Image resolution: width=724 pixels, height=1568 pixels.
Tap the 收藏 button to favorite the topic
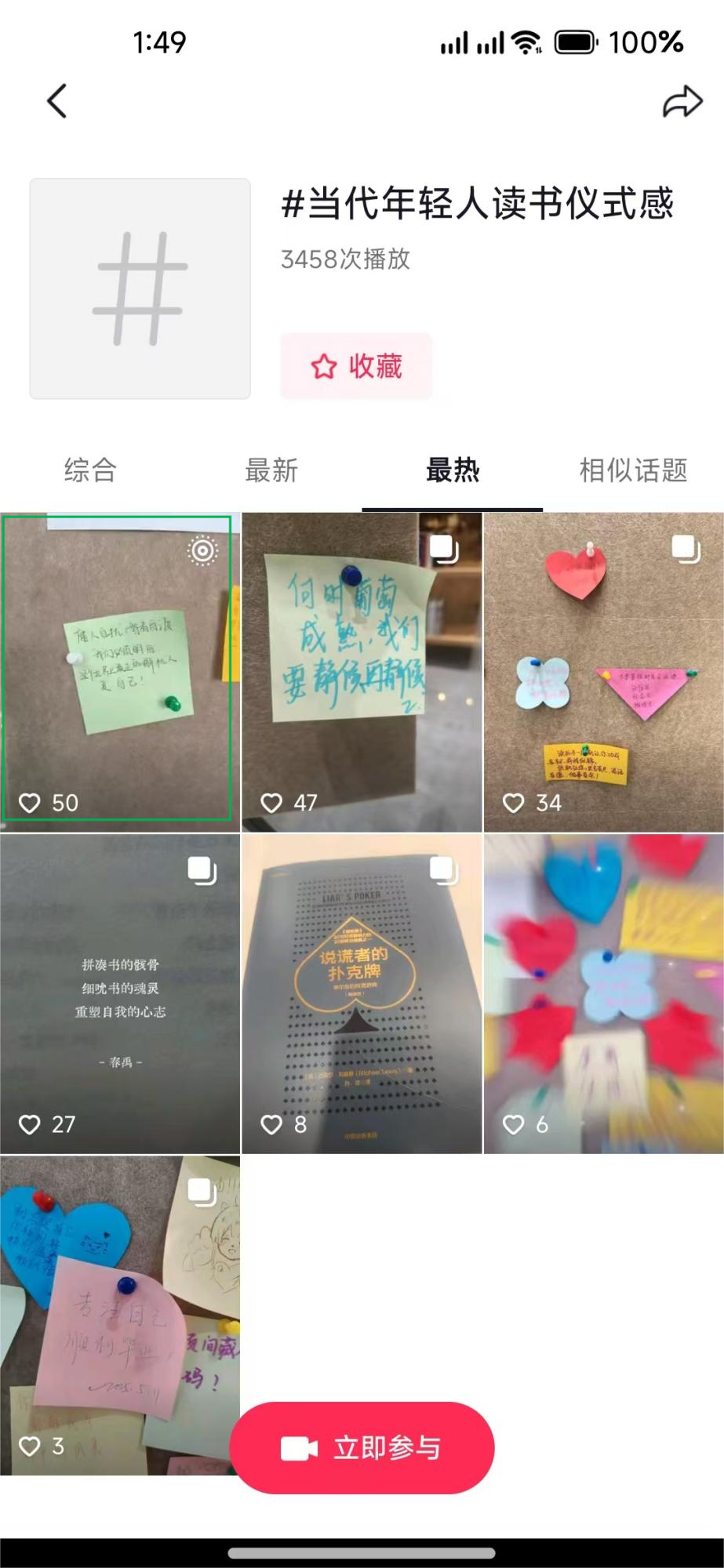356,366
